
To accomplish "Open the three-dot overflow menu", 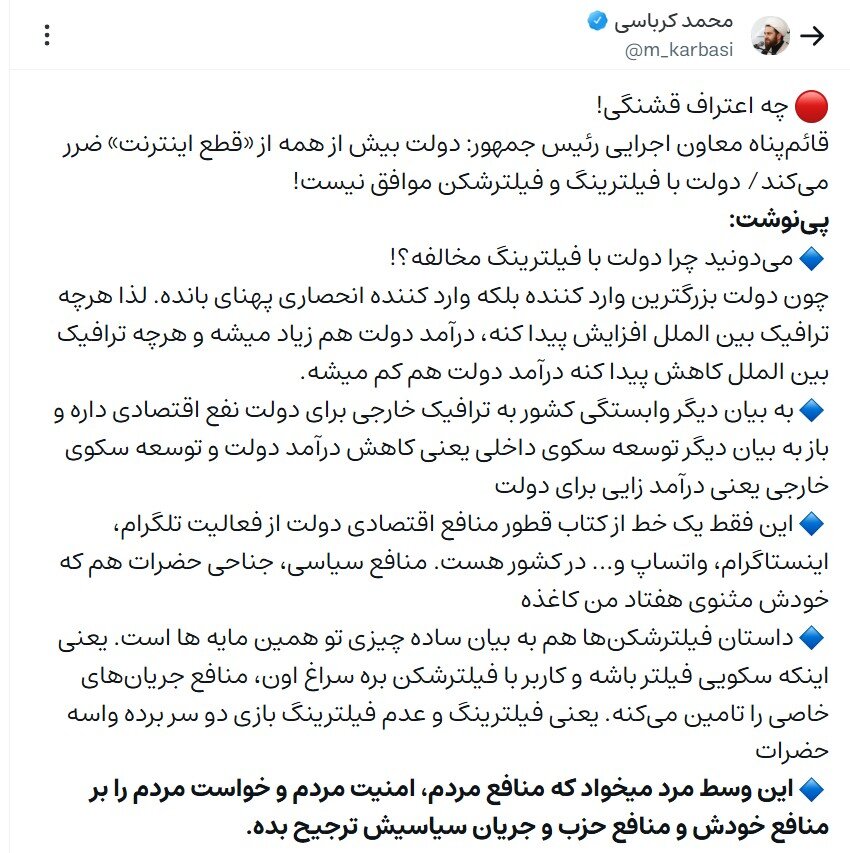I will (46, 36).
